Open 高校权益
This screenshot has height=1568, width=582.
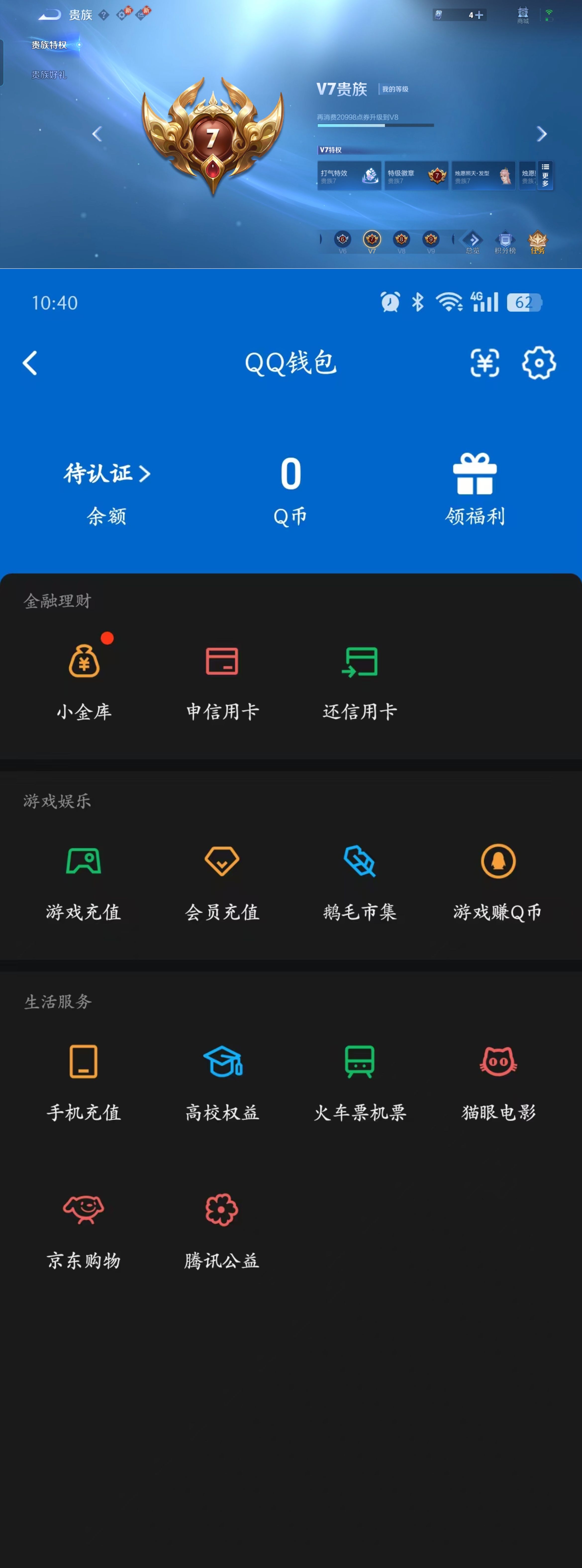222,1082
